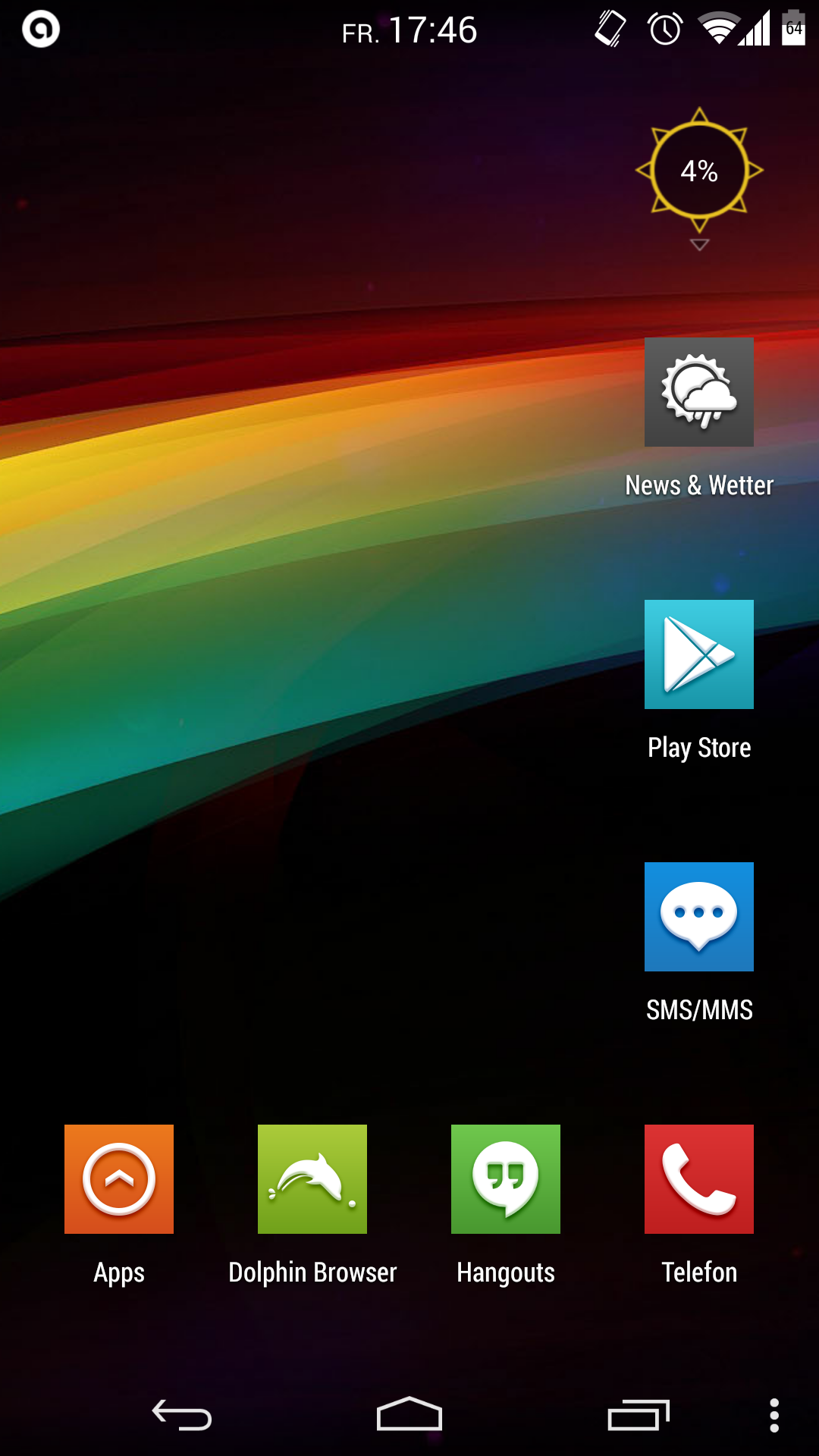The height and width of the screenshot is (1456, 819).
Task: Show recent apps
Action: pyautogui.click(x=639, y=1415)
